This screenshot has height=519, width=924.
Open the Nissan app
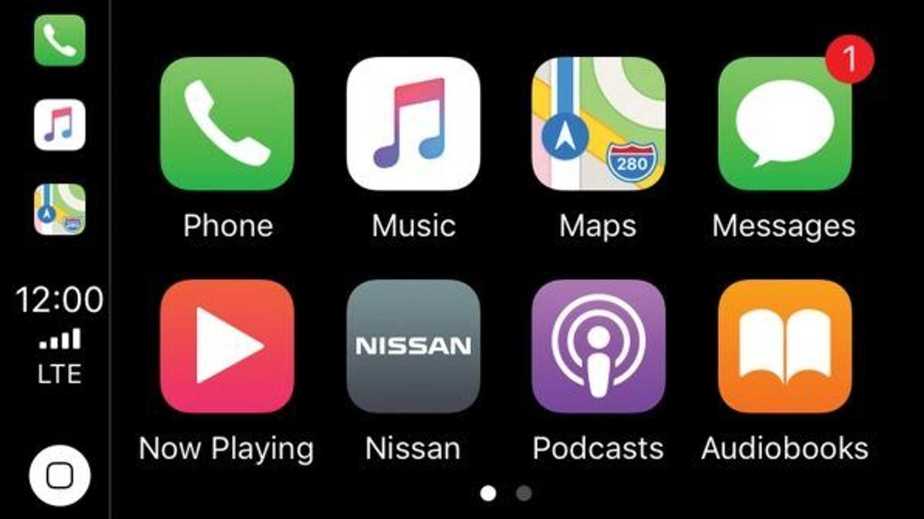(413, 347)
